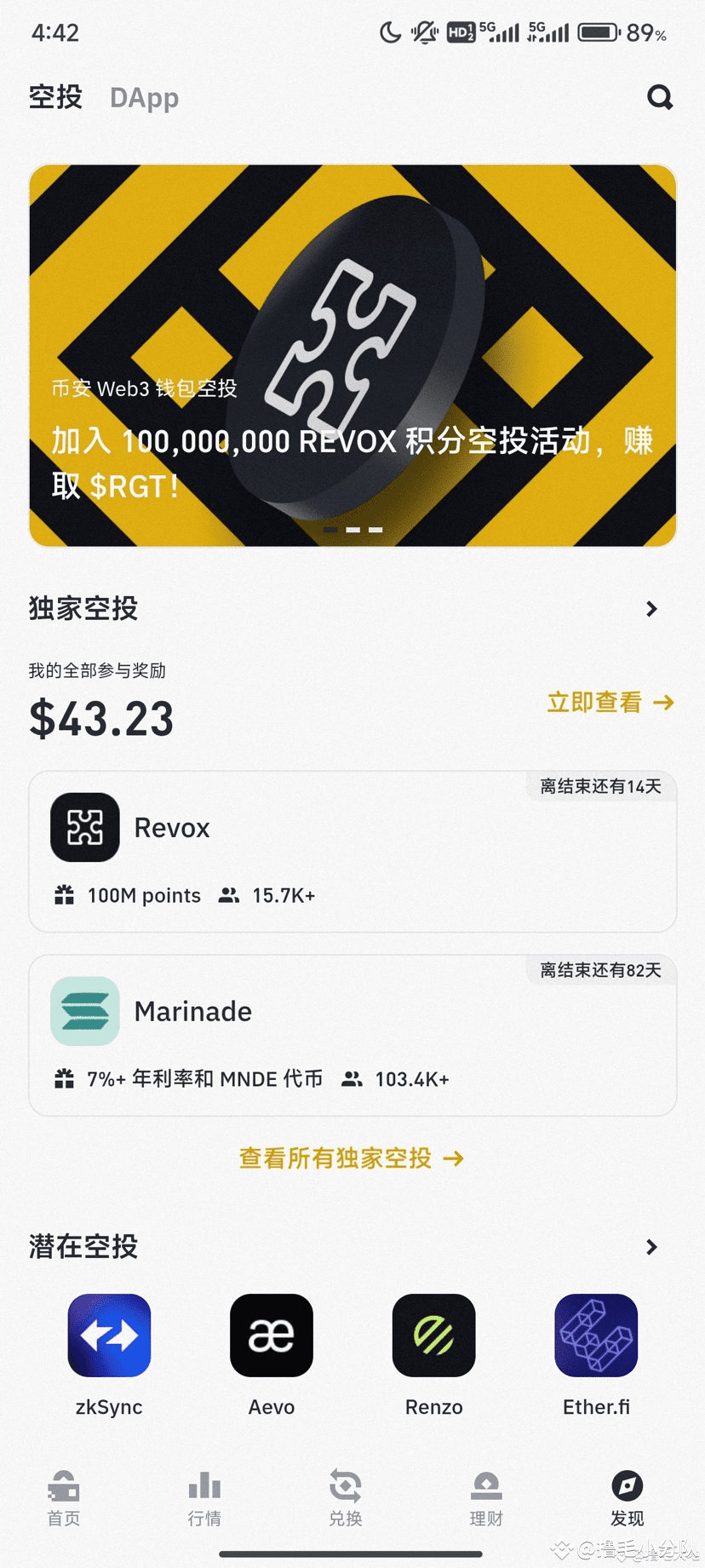Expand the 独家空投 section chevron
The height and width of the screenshot is (1568, 705).
[x=651, y=609]
